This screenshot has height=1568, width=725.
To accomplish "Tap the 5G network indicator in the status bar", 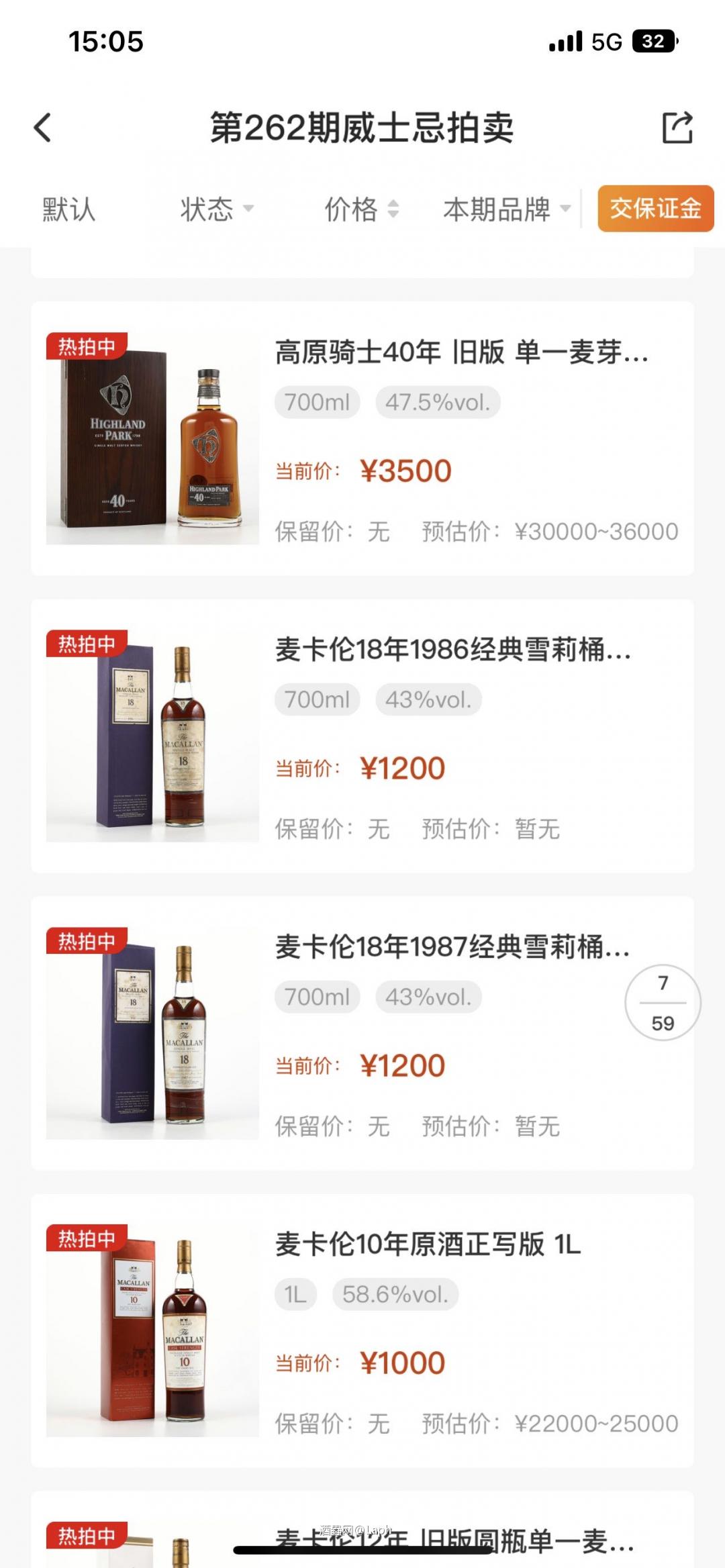I will point(606,42).
